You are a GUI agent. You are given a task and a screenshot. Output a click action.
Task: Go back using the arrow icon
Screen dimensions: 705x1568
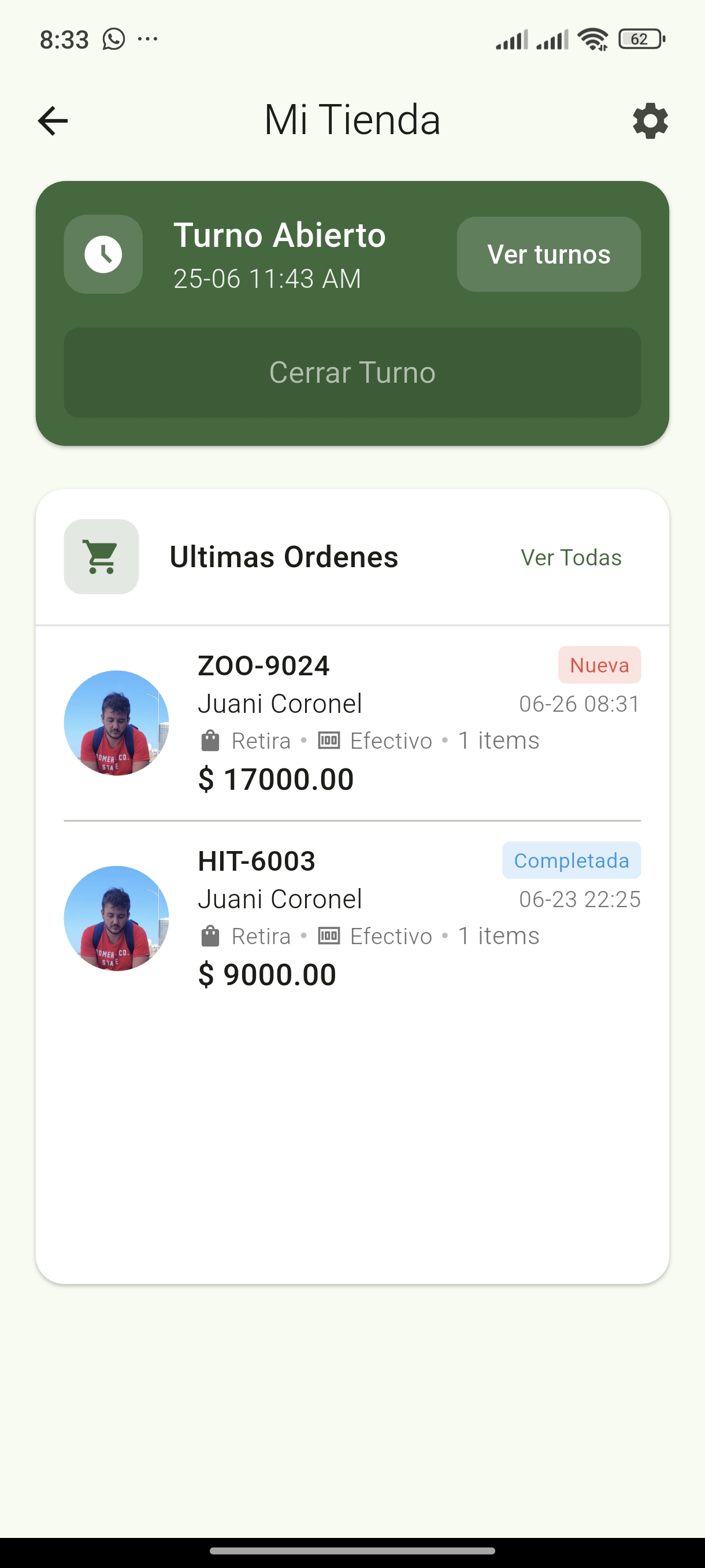pos(53,120)
